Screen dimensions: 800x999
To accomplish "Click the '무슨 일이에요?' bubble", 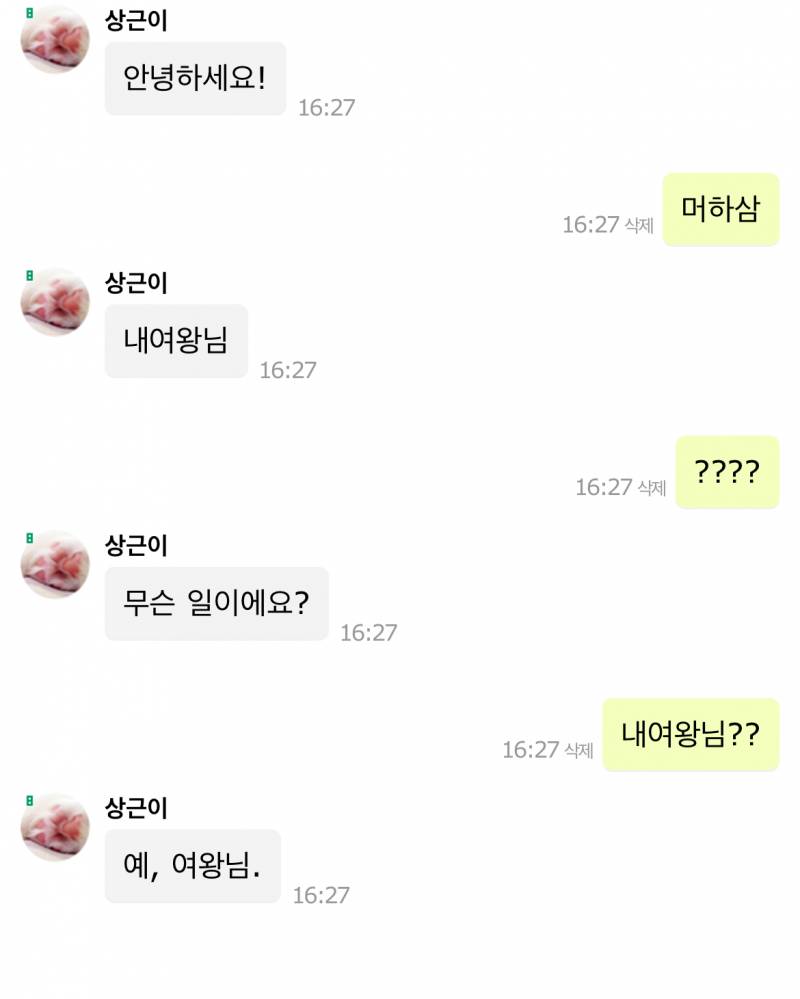I will 216,603.
